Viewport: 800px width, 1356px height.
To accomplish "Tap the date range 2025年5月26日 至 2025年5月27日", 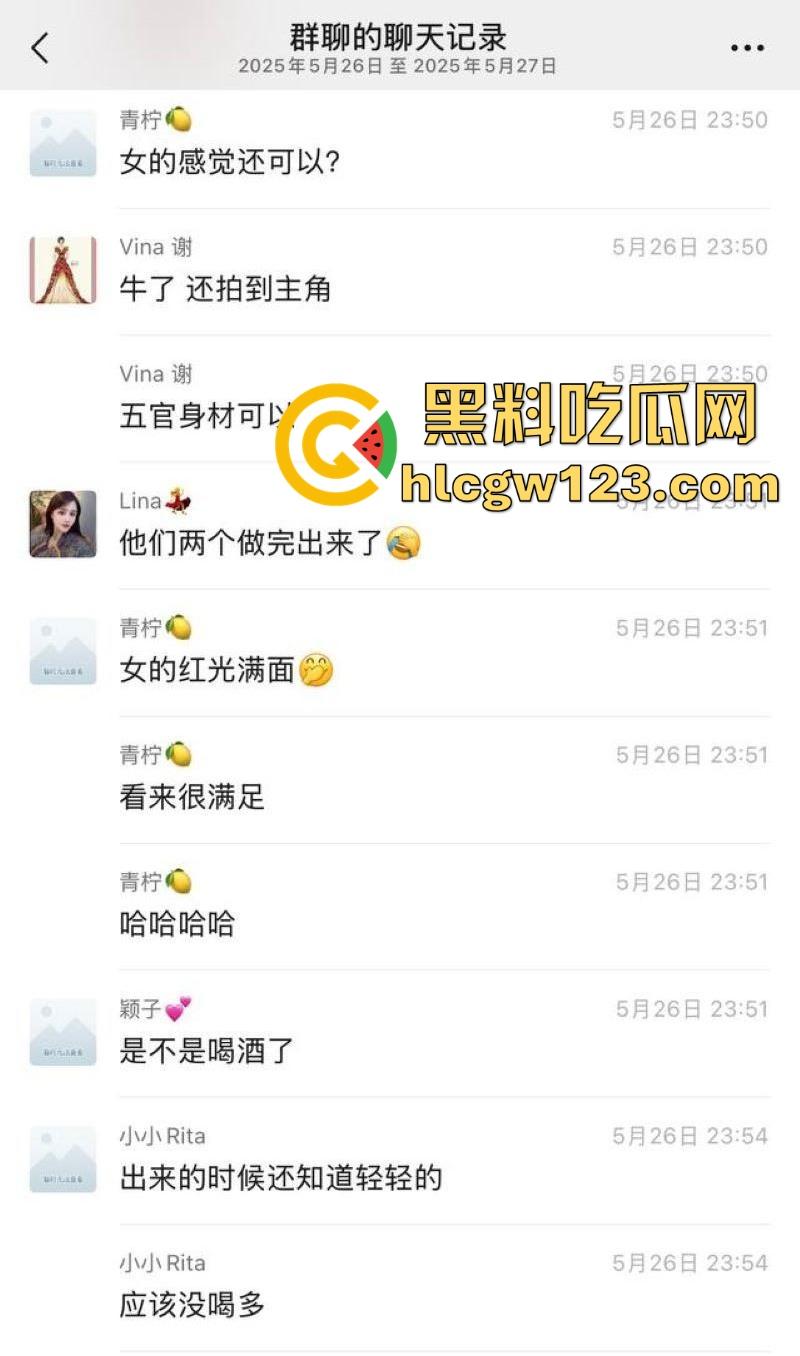I will (400, 68).
